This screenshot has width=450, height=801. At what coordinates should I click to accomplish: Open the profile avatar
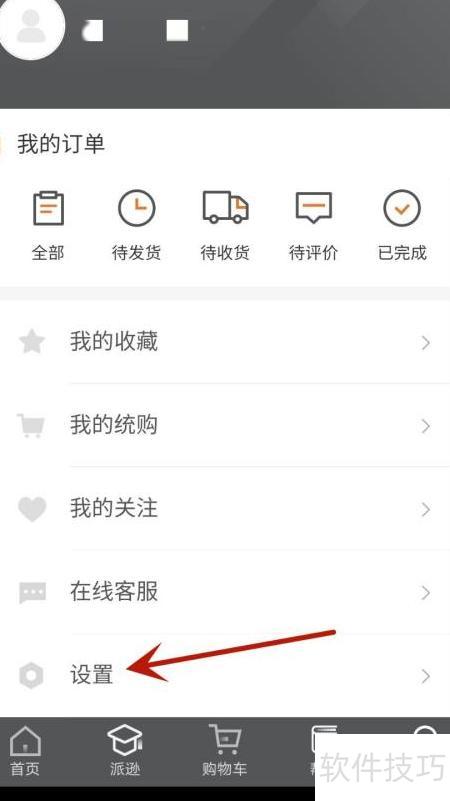tap(31, 28)
